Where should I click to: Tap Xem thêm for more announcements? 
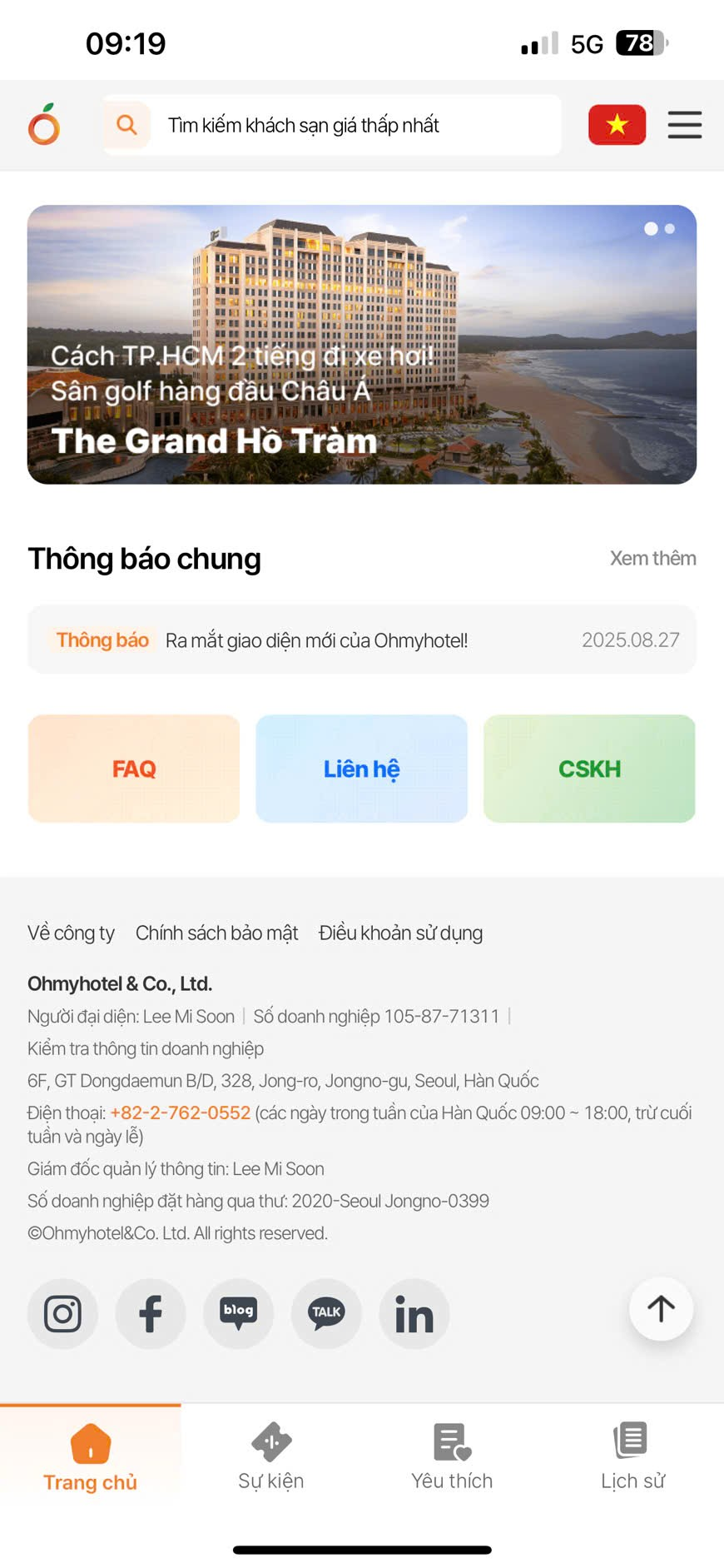coord(652,558)
